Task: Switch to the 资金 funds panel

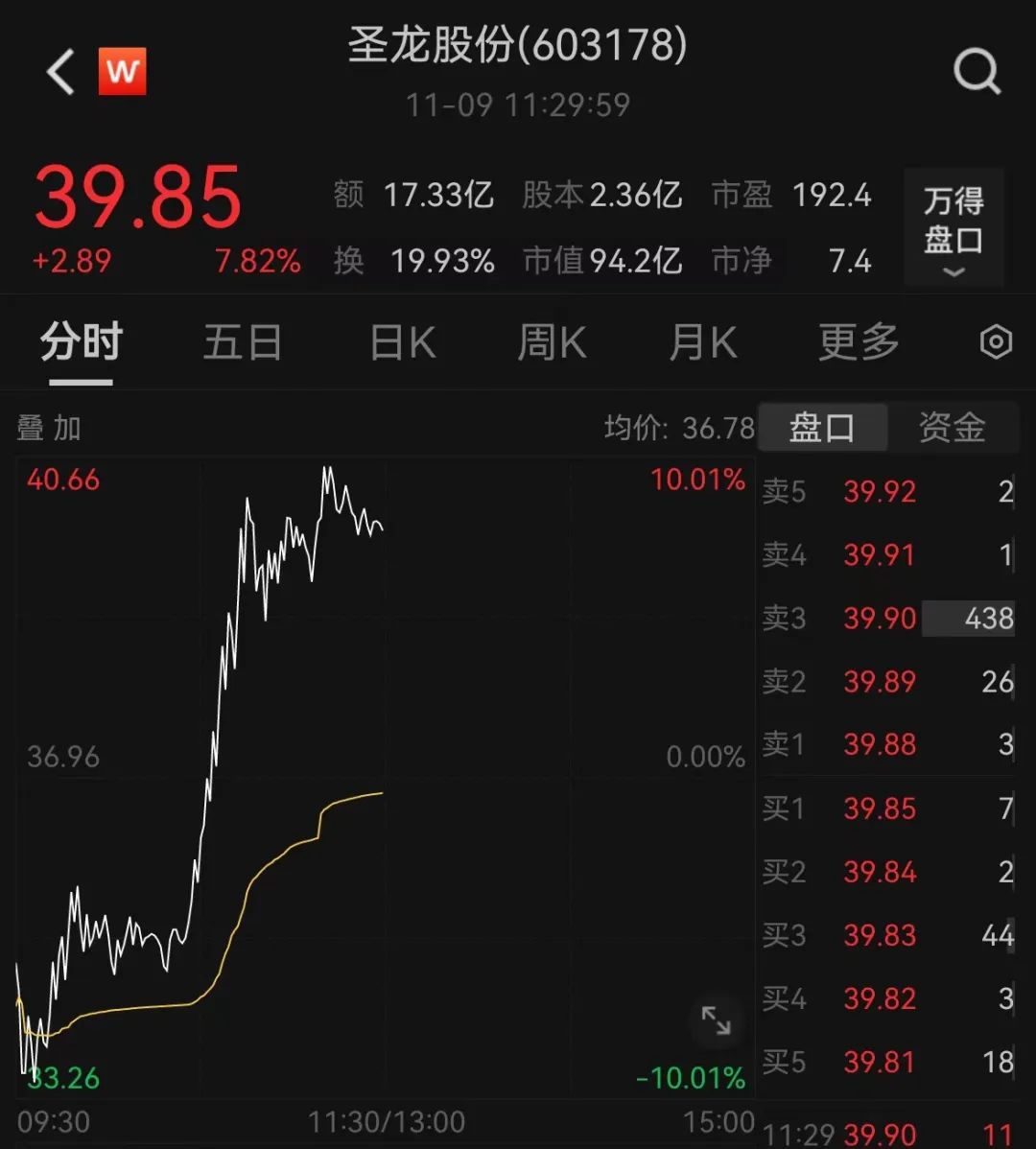Action: (953, 428)
